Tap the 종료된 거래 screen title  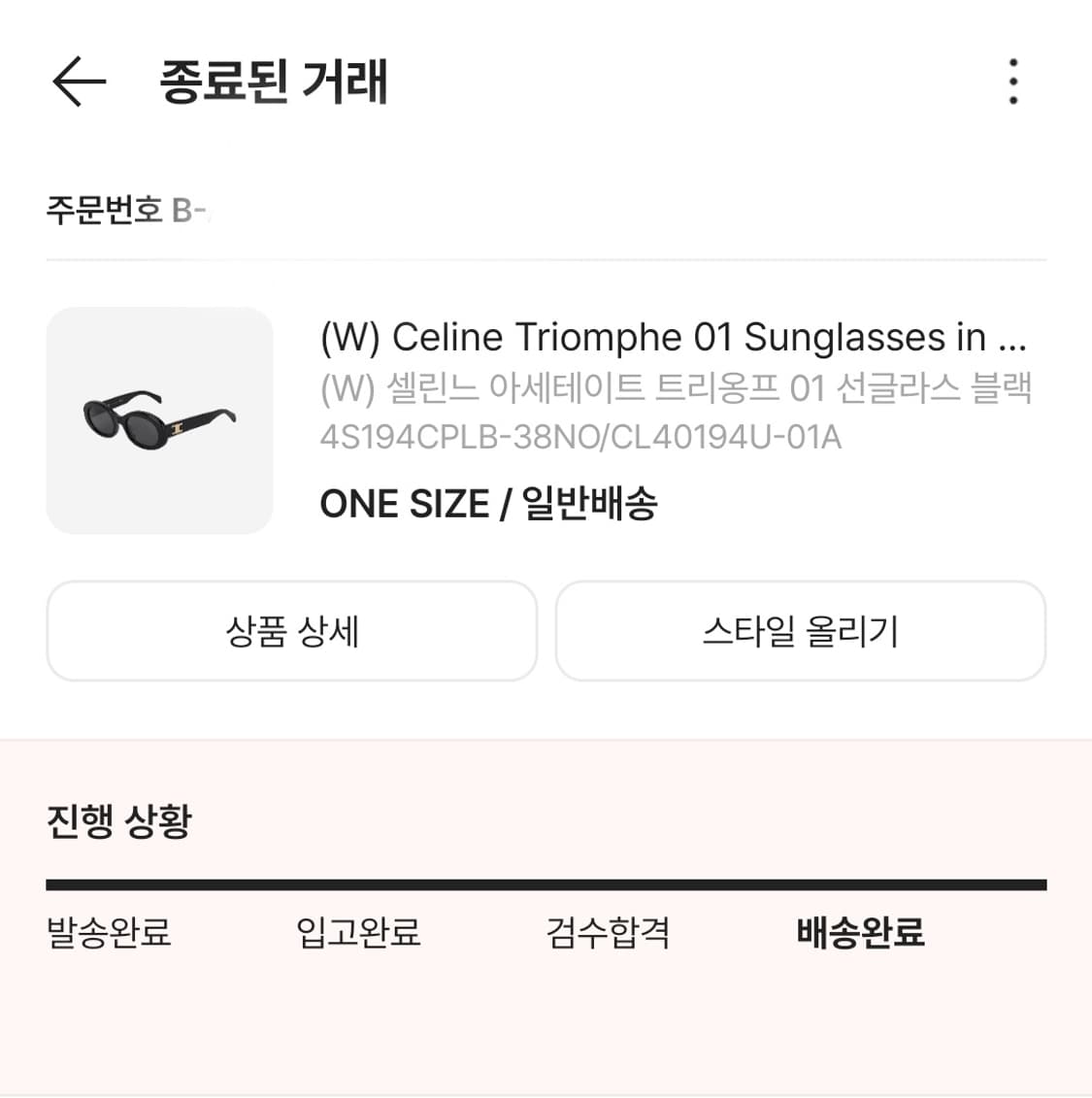coord(275,83)
